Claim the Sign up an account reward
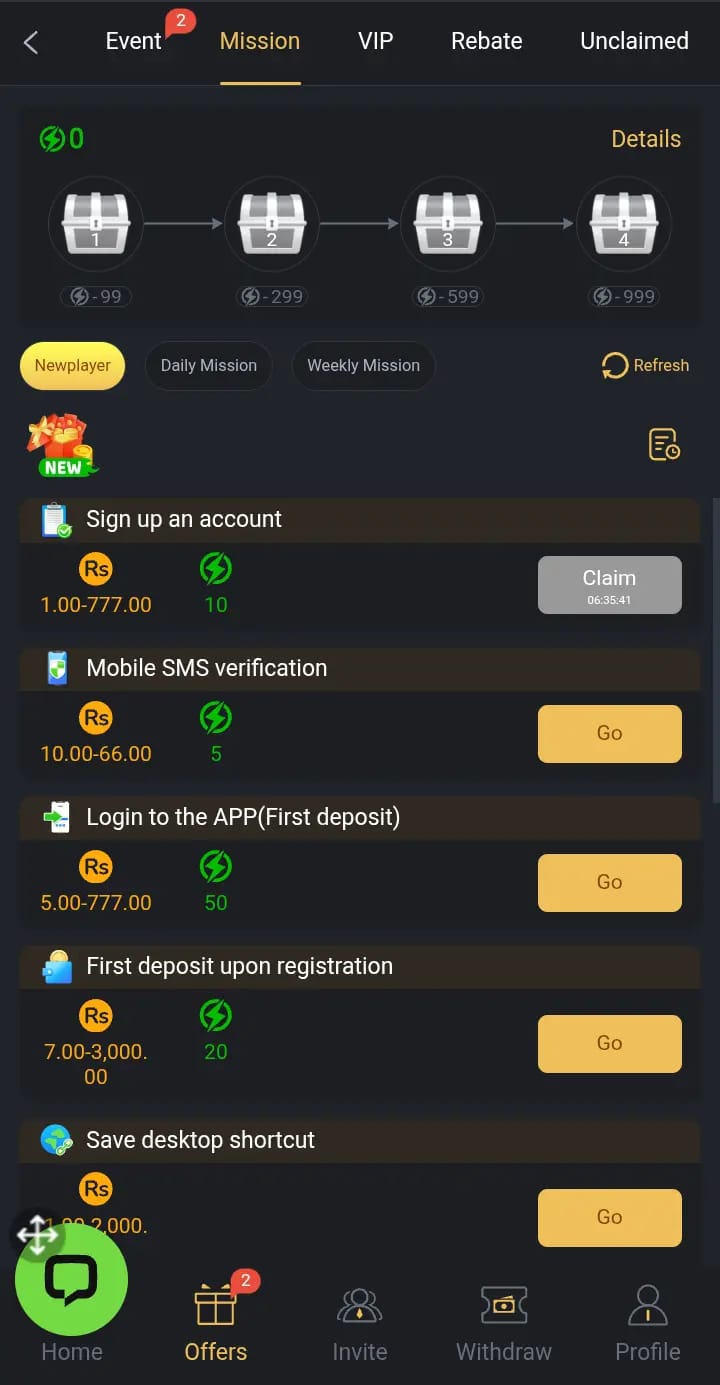The height and width of the screenshot is (1385, 720). click(x=609, y=585)
